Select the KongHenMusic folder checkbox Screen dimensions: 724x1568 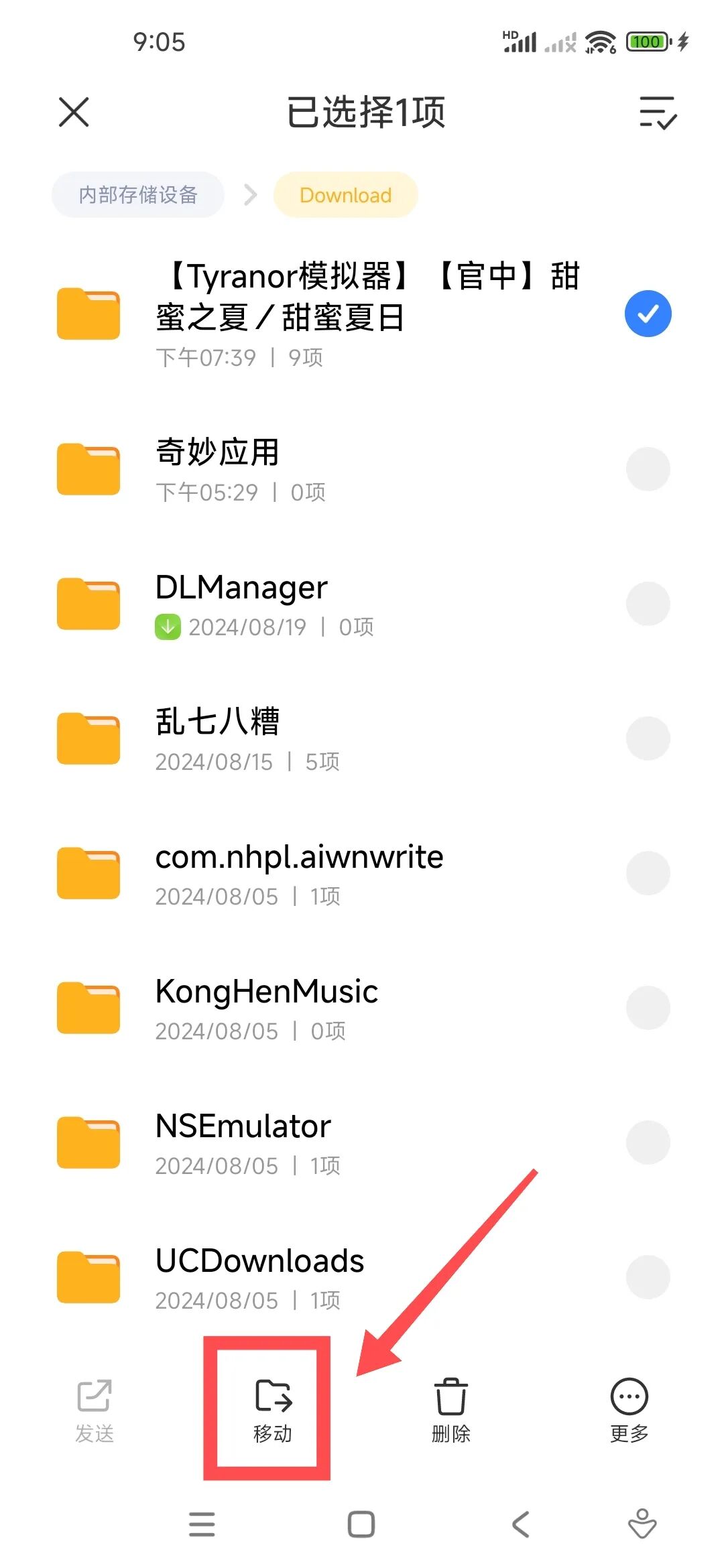(x=648, y=1008)
